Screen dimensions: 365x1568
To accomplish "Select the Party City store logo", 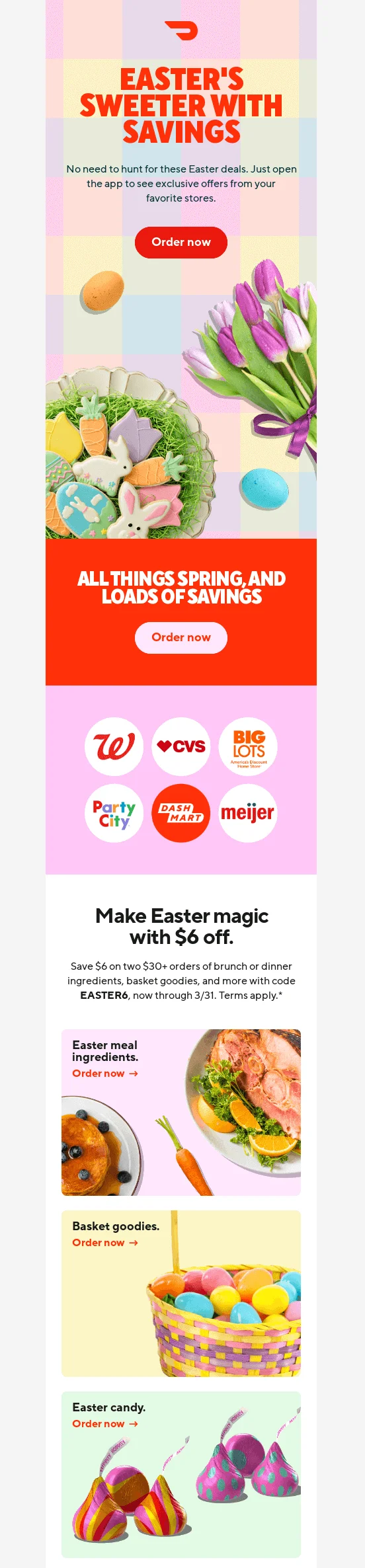I will click(x=114, y=813).
